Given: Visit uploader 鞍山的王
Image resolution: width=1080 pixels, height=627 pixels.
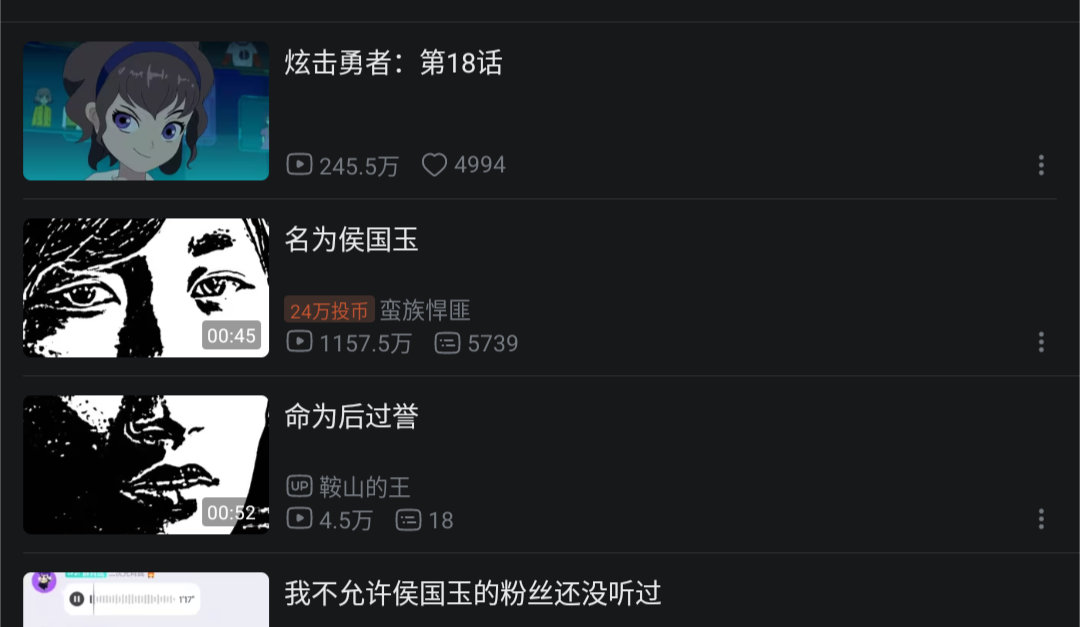Looking at the screenshot, I should click(x=365, y=487).
